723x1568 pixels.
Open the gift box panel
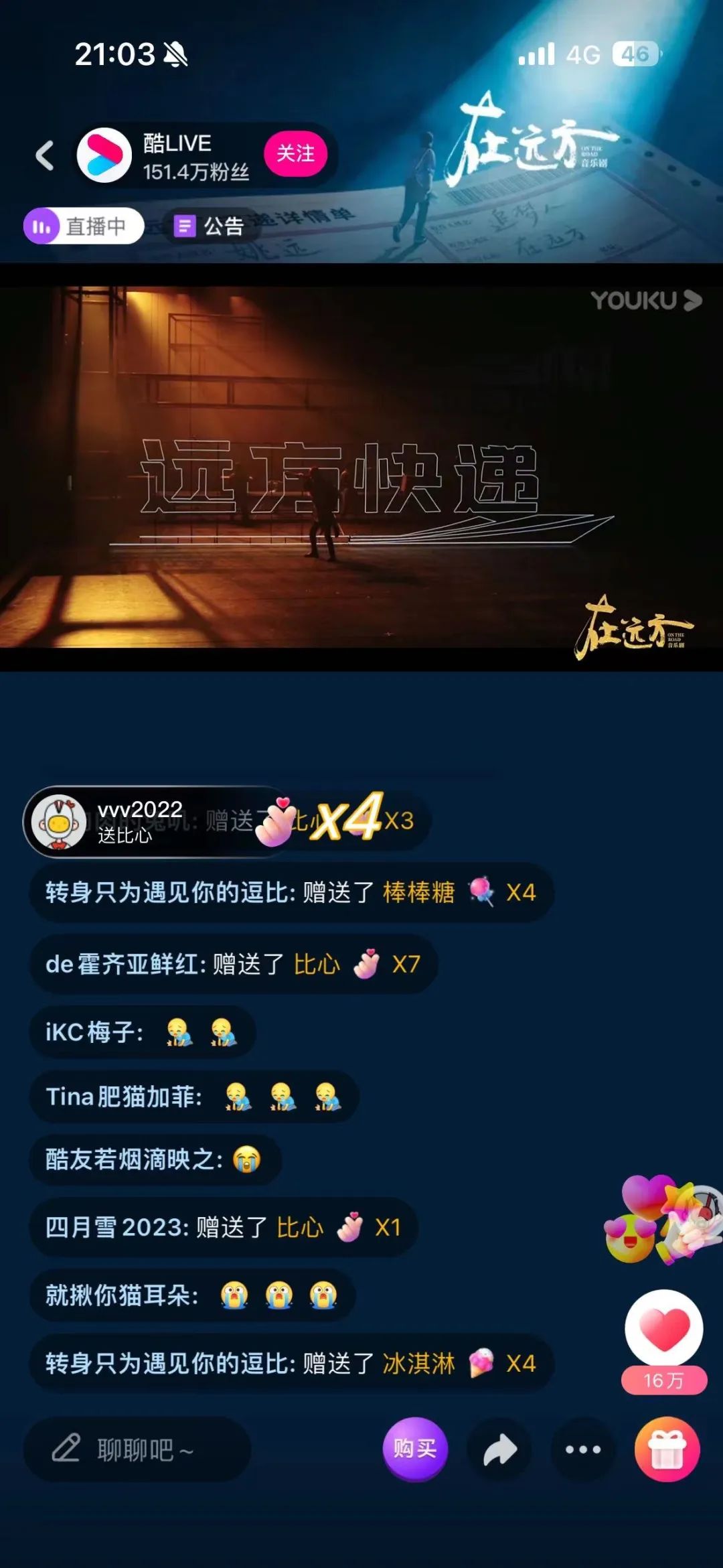[x=667, y=1450]
